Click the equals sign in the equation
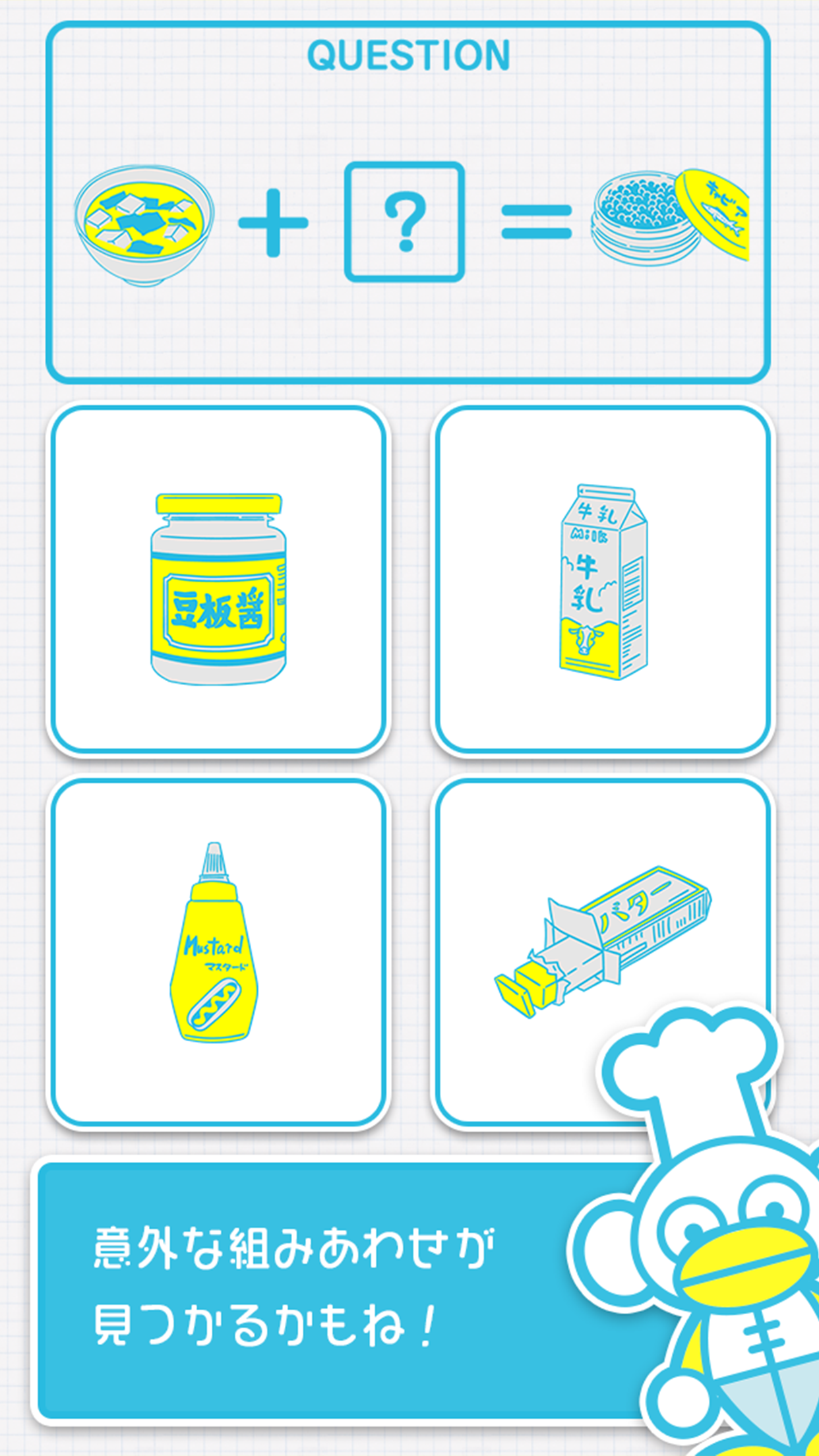 pyautogui.click(x=535, y=221)
